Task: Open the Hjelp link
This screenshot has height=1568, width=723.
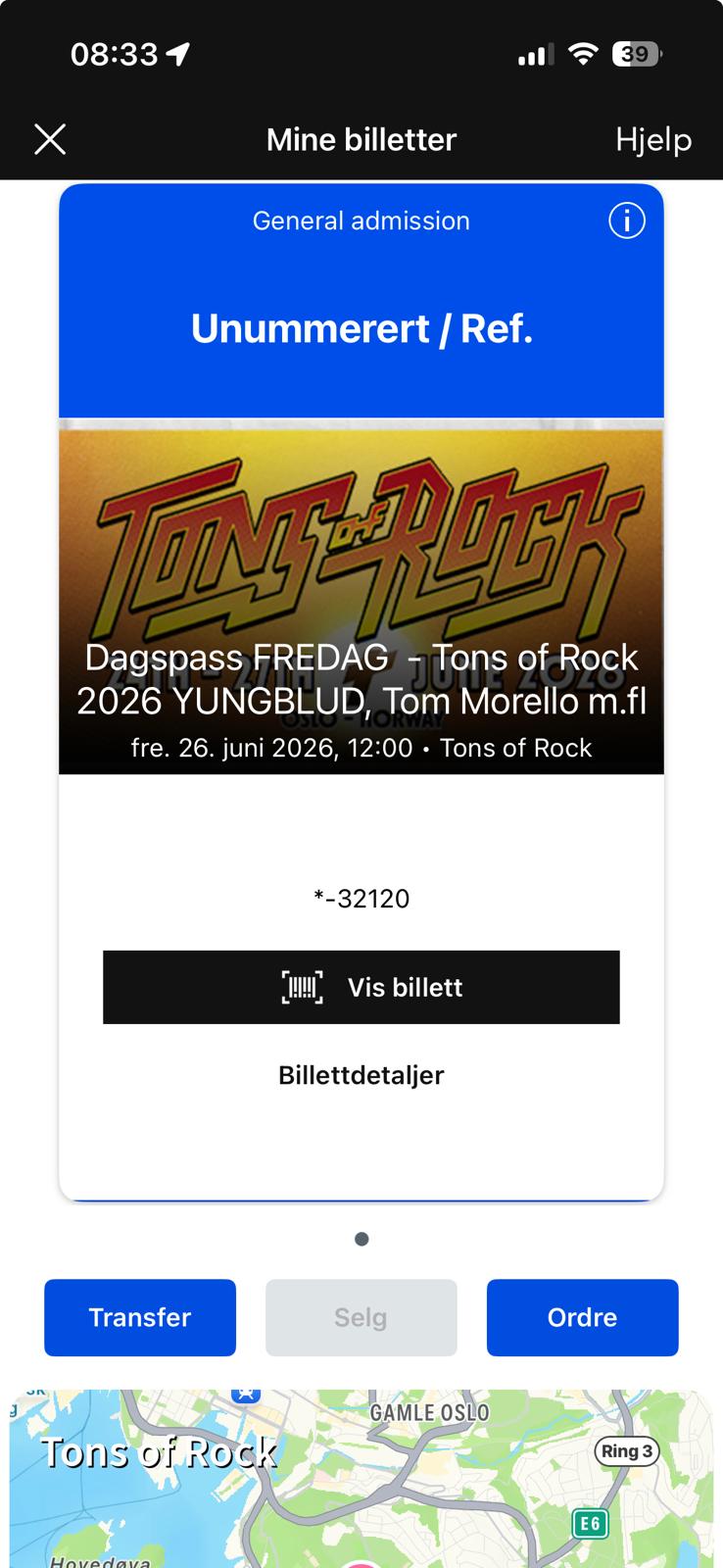Action: [652, 139]
